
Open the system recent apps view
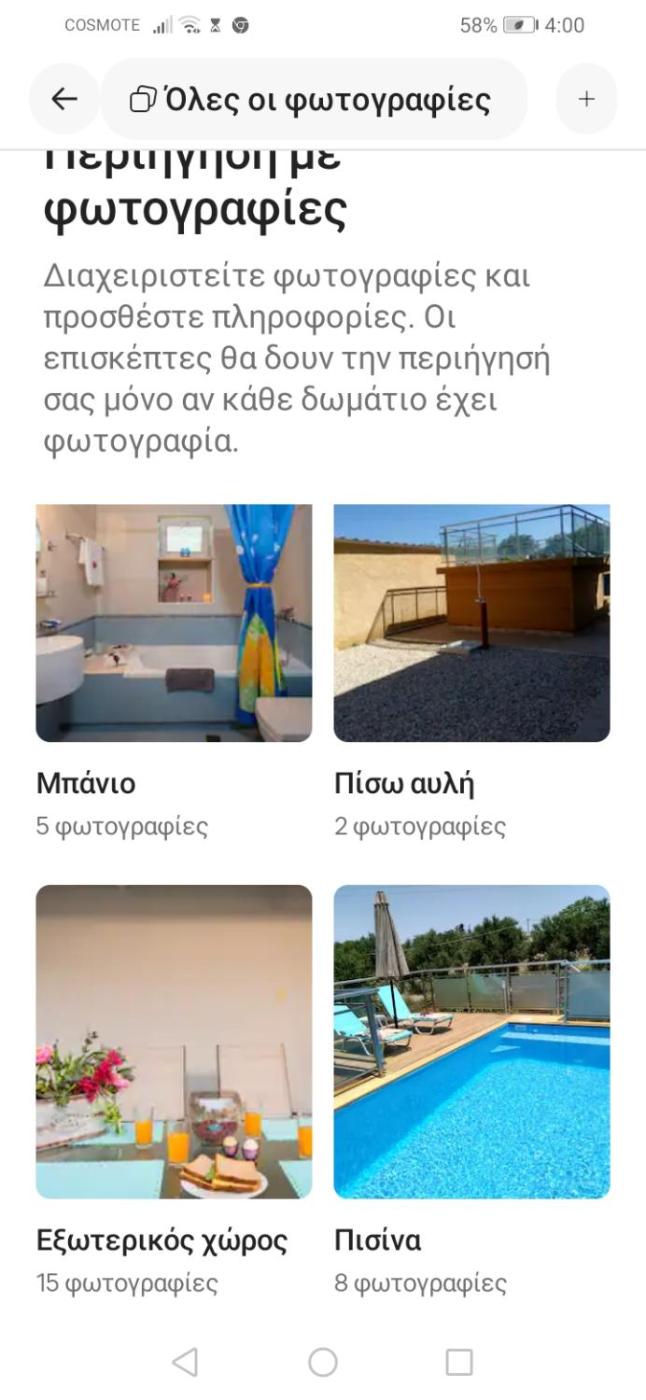(x=459, y=1362)
